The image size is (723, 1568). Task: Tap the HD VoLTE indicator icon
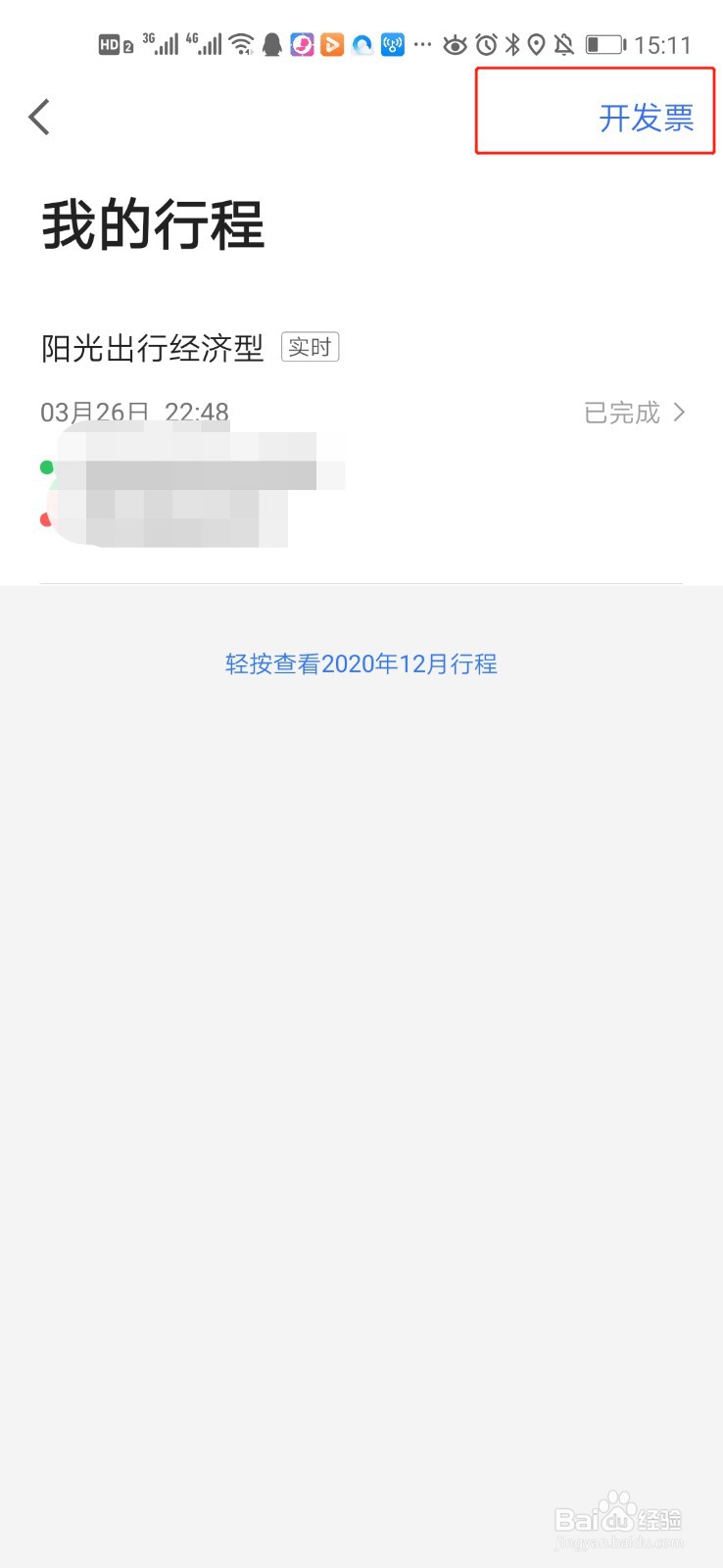[111, 43]
